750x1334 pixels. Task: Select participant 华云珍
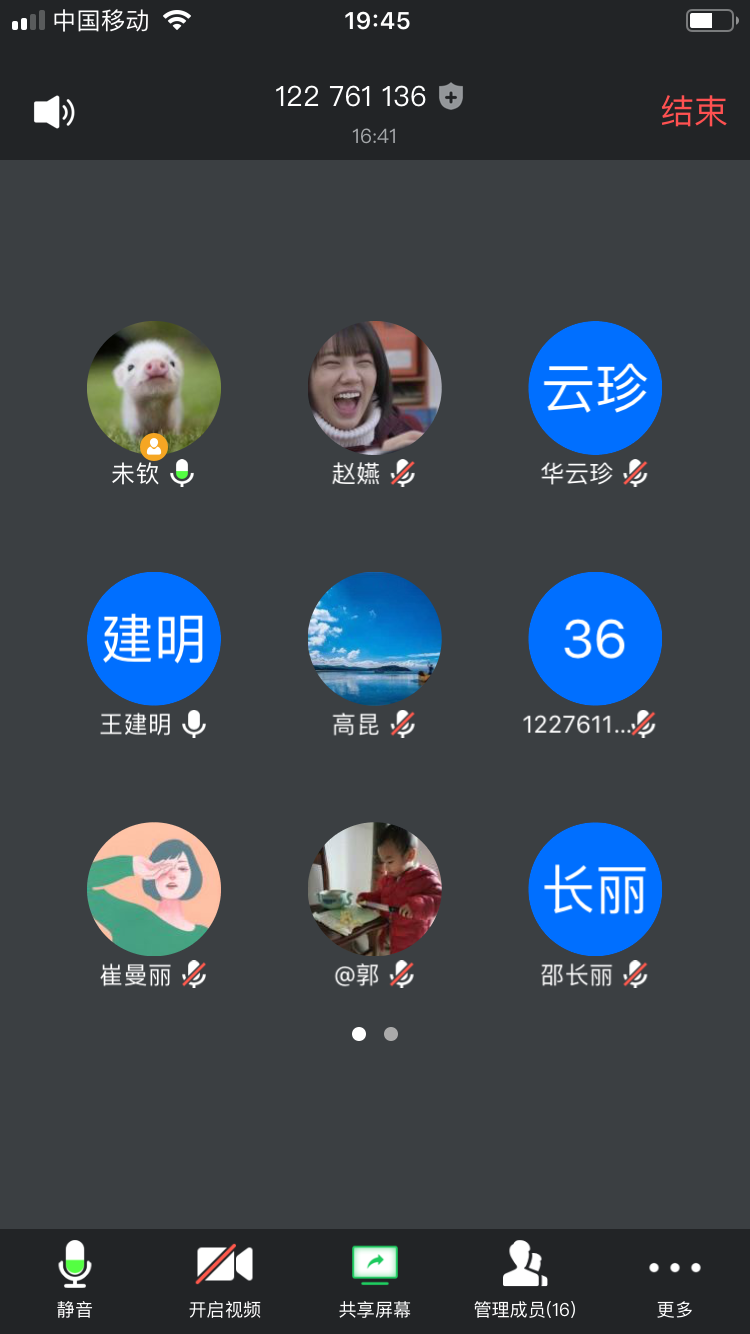[x=595, y=388]
